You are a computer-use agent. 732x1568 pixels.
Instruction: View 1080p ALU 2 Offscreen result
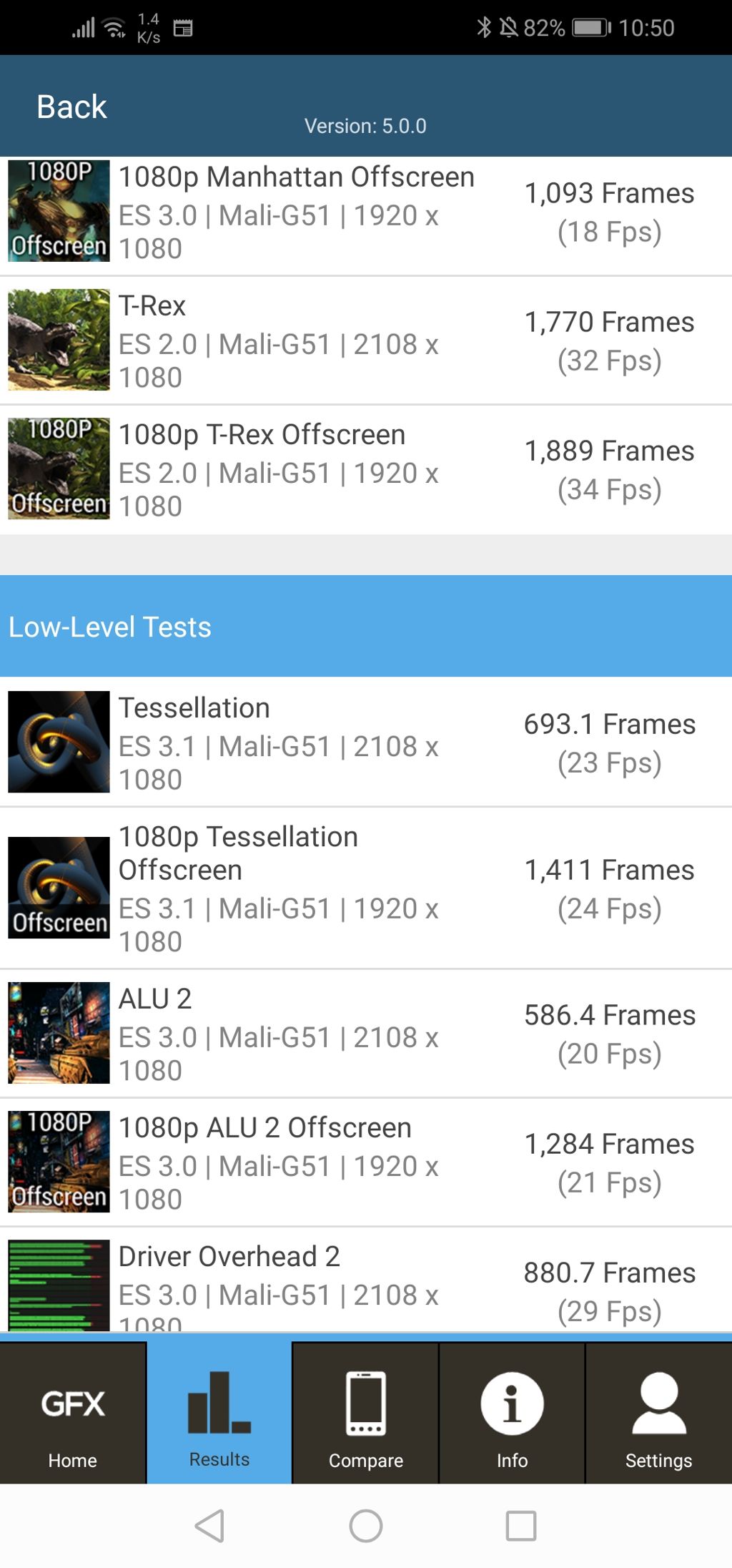point(366,1162)
